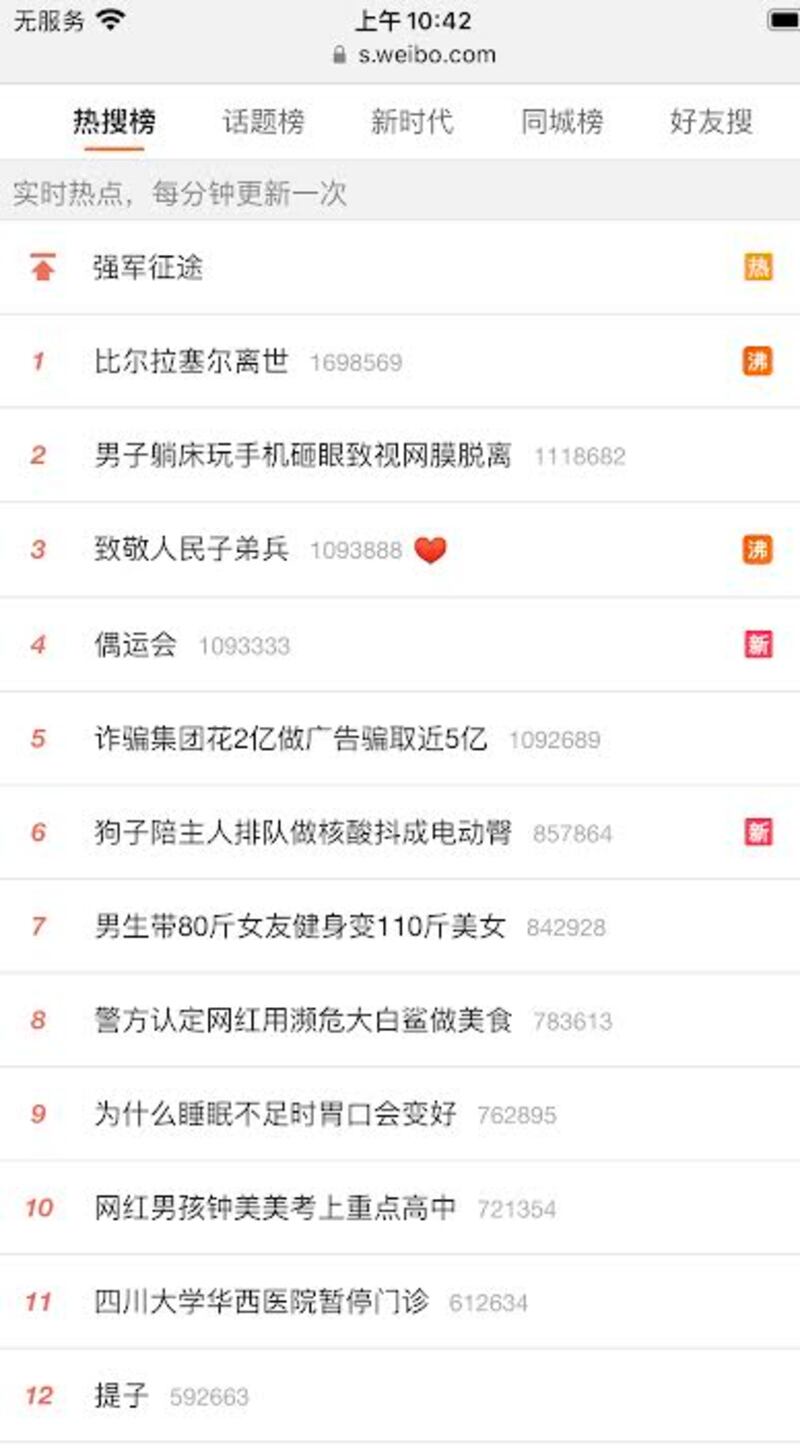Open 诈骗集团花2亿做广告骗取近5亿
Viewport: 800px width, 1453px height.
(290, 739)
